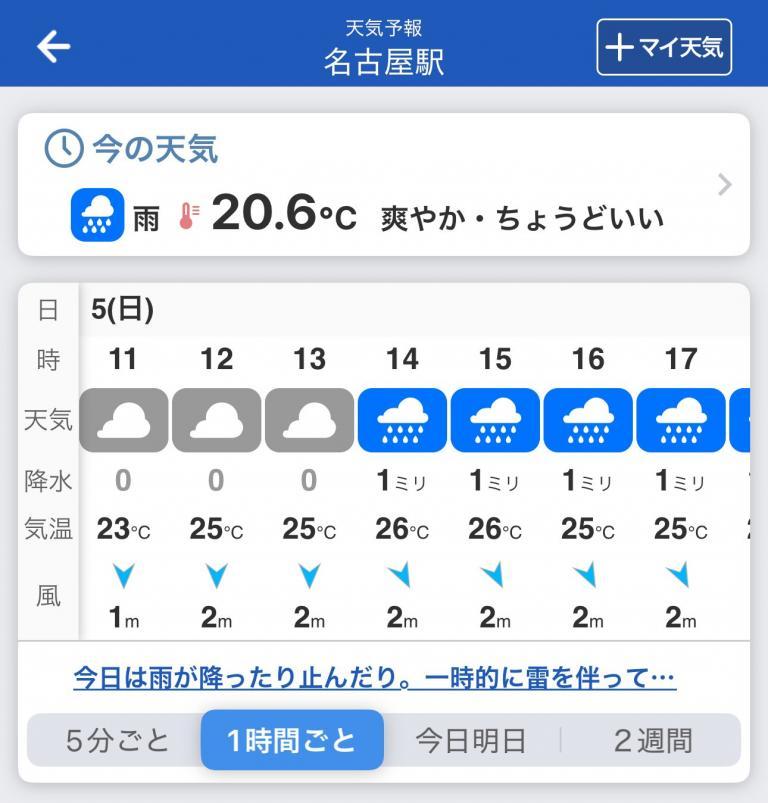Screen dimensions: 768x803
Task: Go back with the top-left arrow
Action: [53, 46]
